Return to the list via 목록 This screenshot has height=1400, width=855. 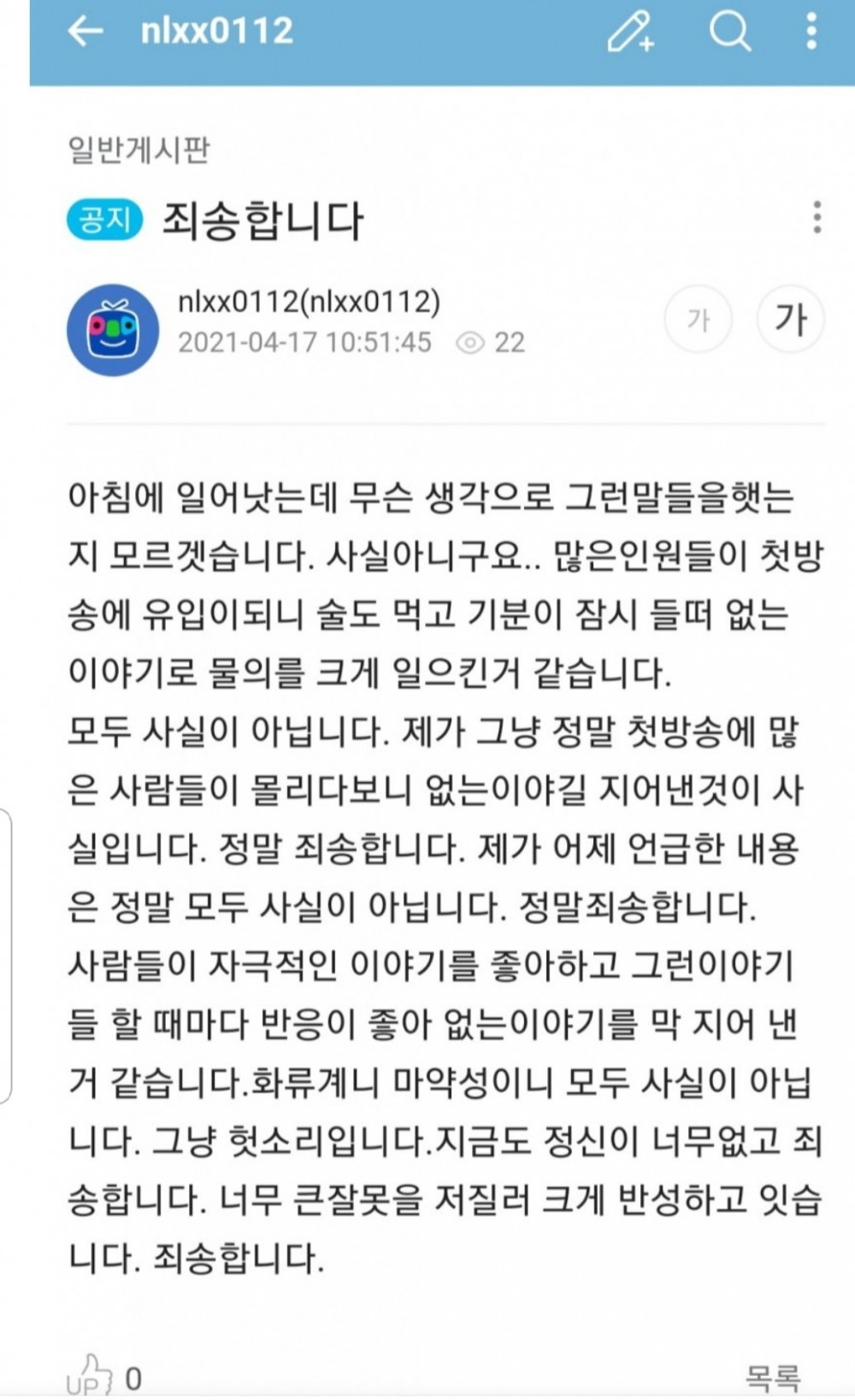(772, 1377)
